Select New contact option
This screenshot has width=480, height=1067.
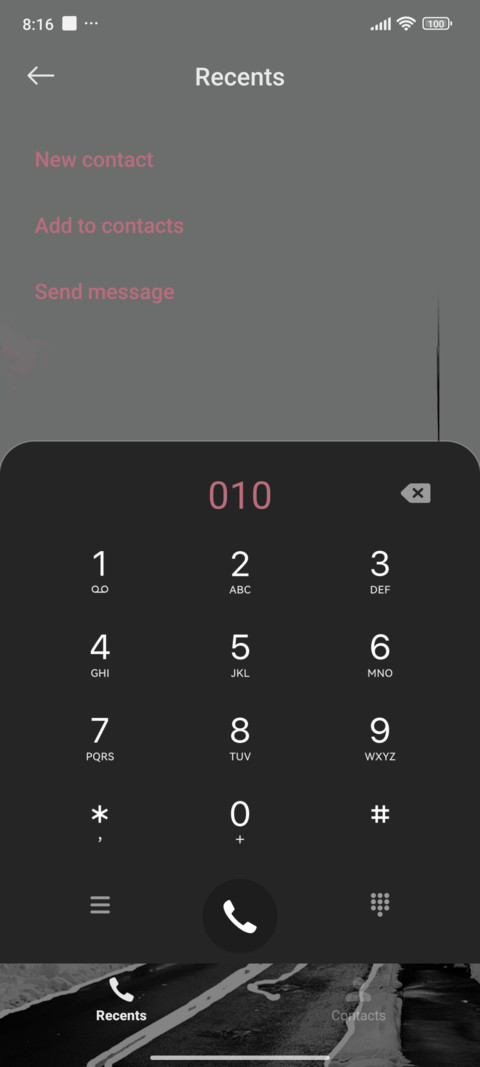[94, 159]
